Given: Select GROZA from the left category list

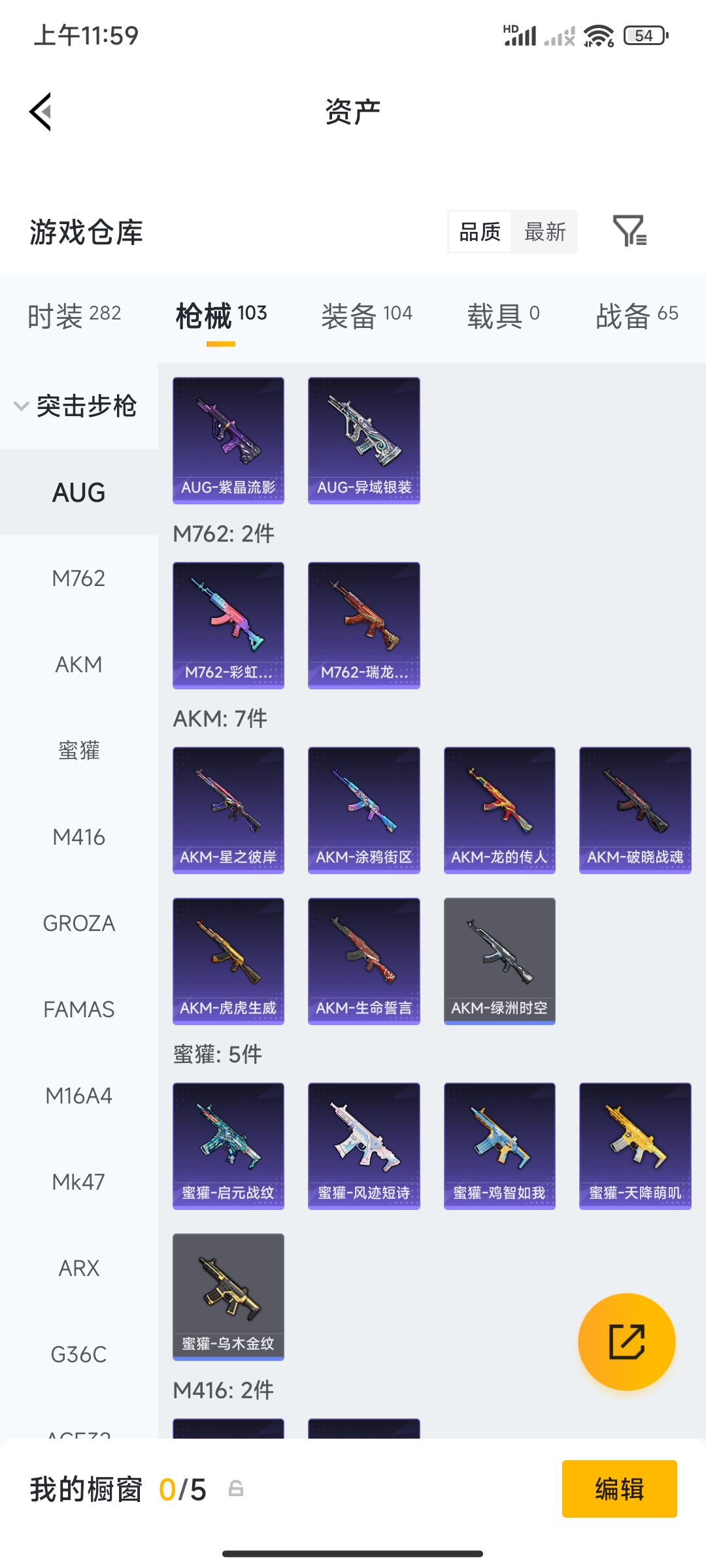Looking at the screenshot, I should tap(78, 923).
